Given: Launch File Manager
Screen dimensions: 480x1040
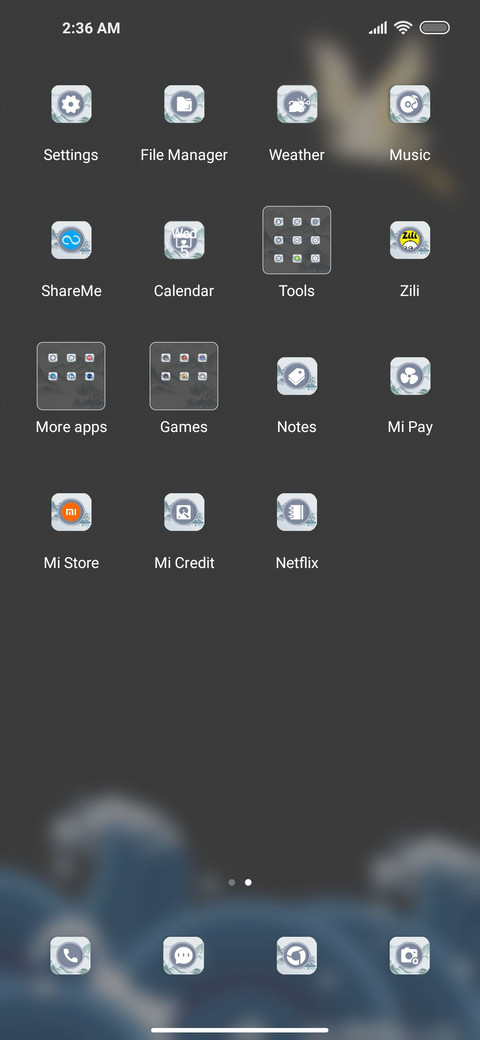Looking at the screenshot, I should pyautogui.click(x=184, y=104).
